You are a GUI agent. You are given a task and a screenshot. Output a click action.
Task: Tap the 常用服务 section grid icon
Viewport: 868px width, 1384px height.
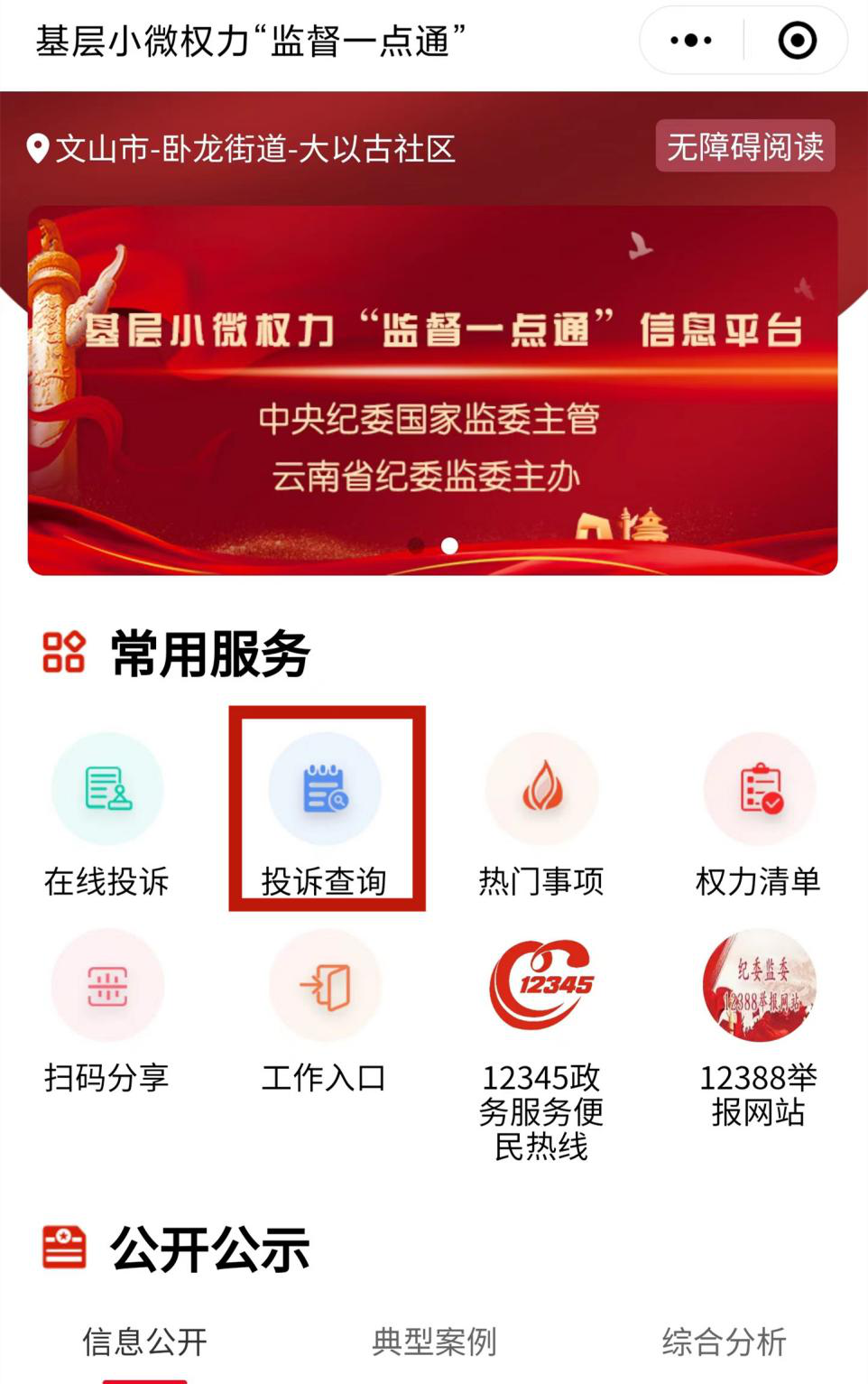[62, 652]
